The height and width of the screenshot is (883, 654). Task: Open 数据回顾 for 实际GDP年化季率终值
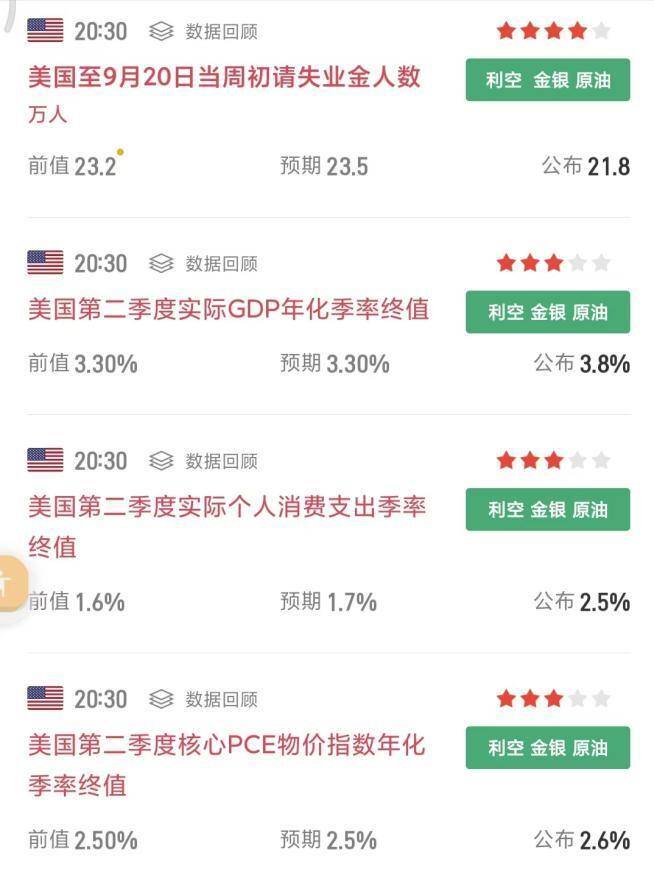pyautogui.click(x=204, y=264)
